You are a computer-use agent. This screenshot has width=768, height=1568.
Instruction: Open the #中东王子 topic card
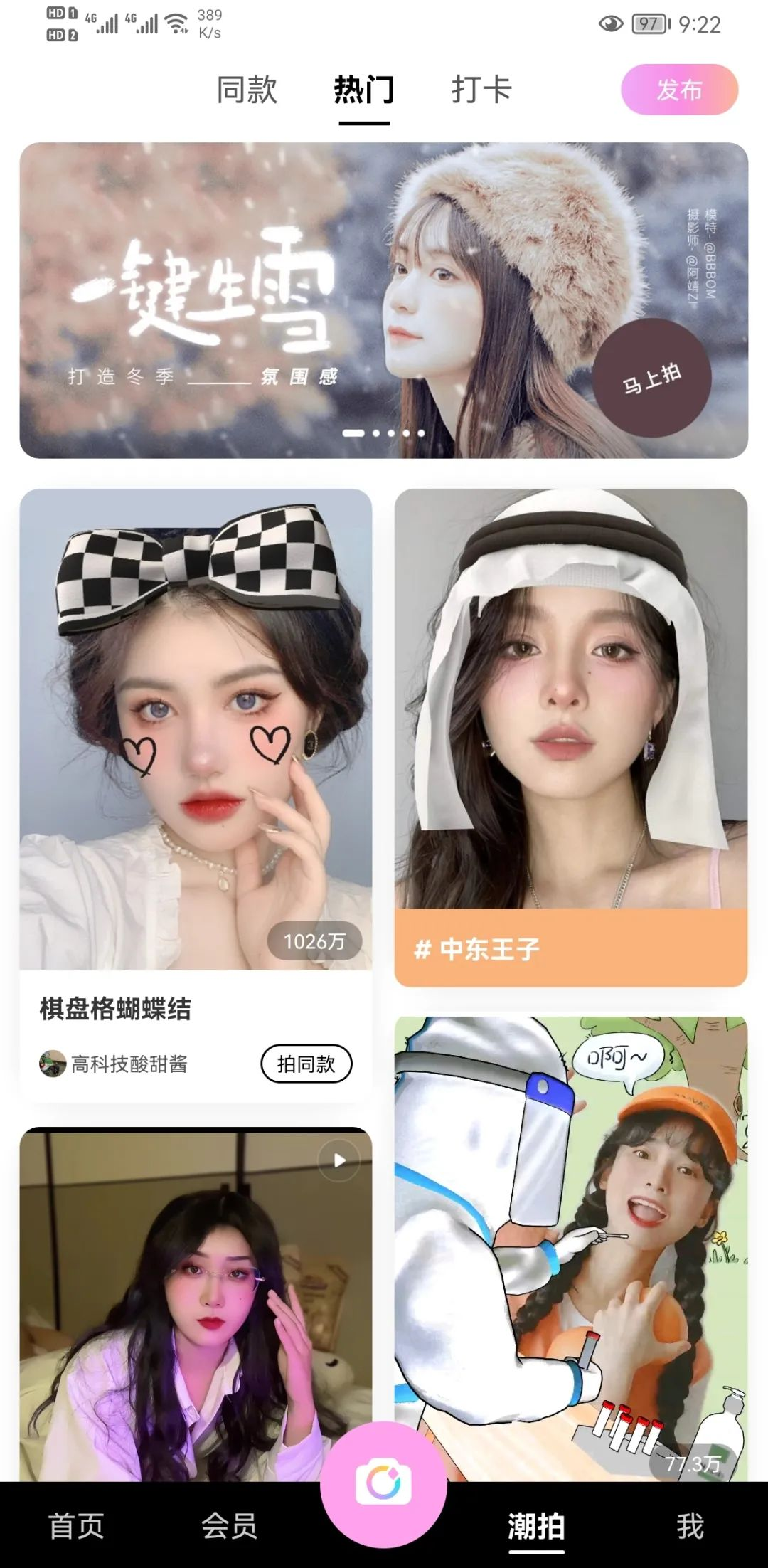pyautogui.click(x=571, y=737)
